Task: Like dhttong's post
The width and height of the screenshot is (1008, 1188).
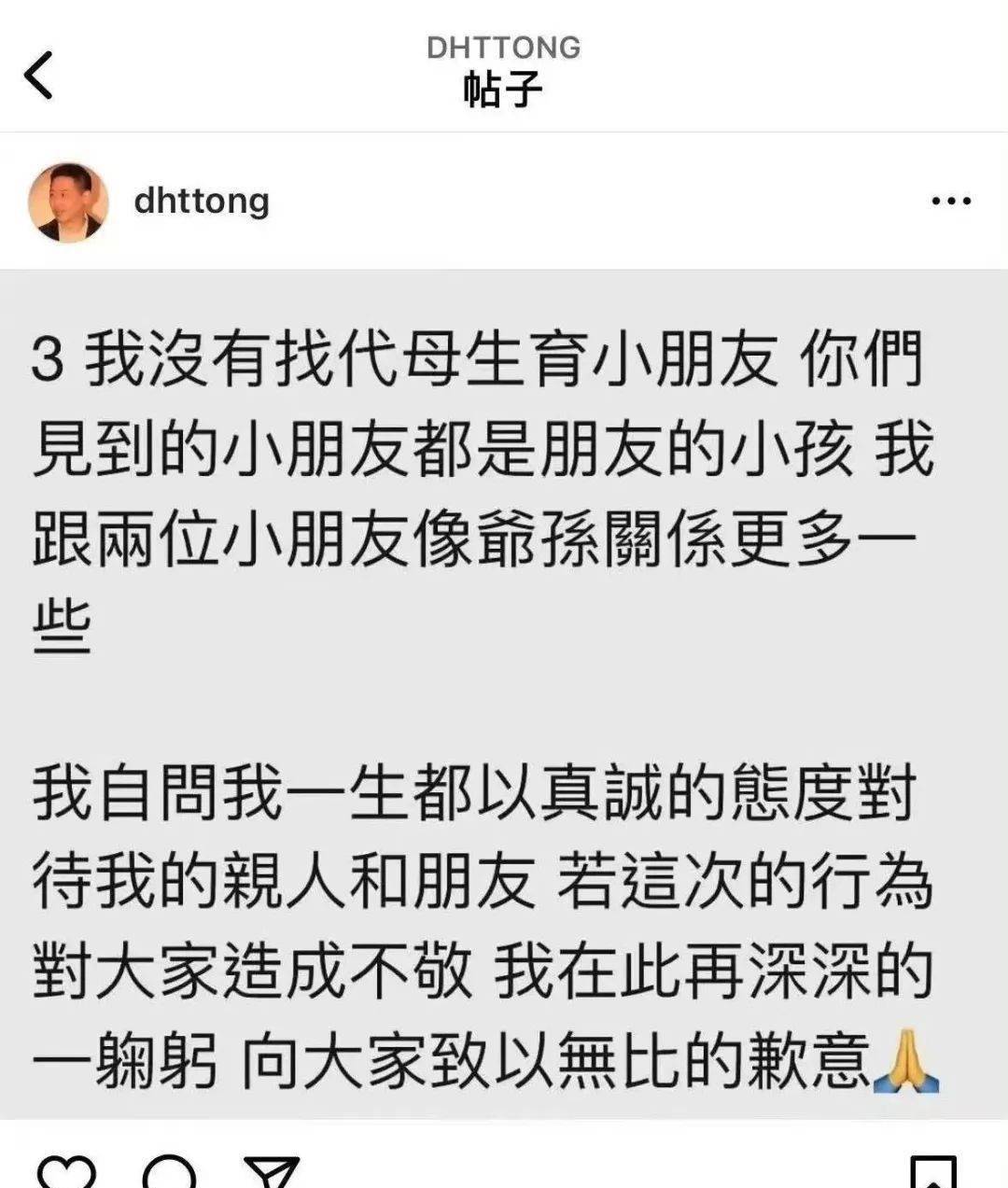Action: click(x=65, y=1173)
